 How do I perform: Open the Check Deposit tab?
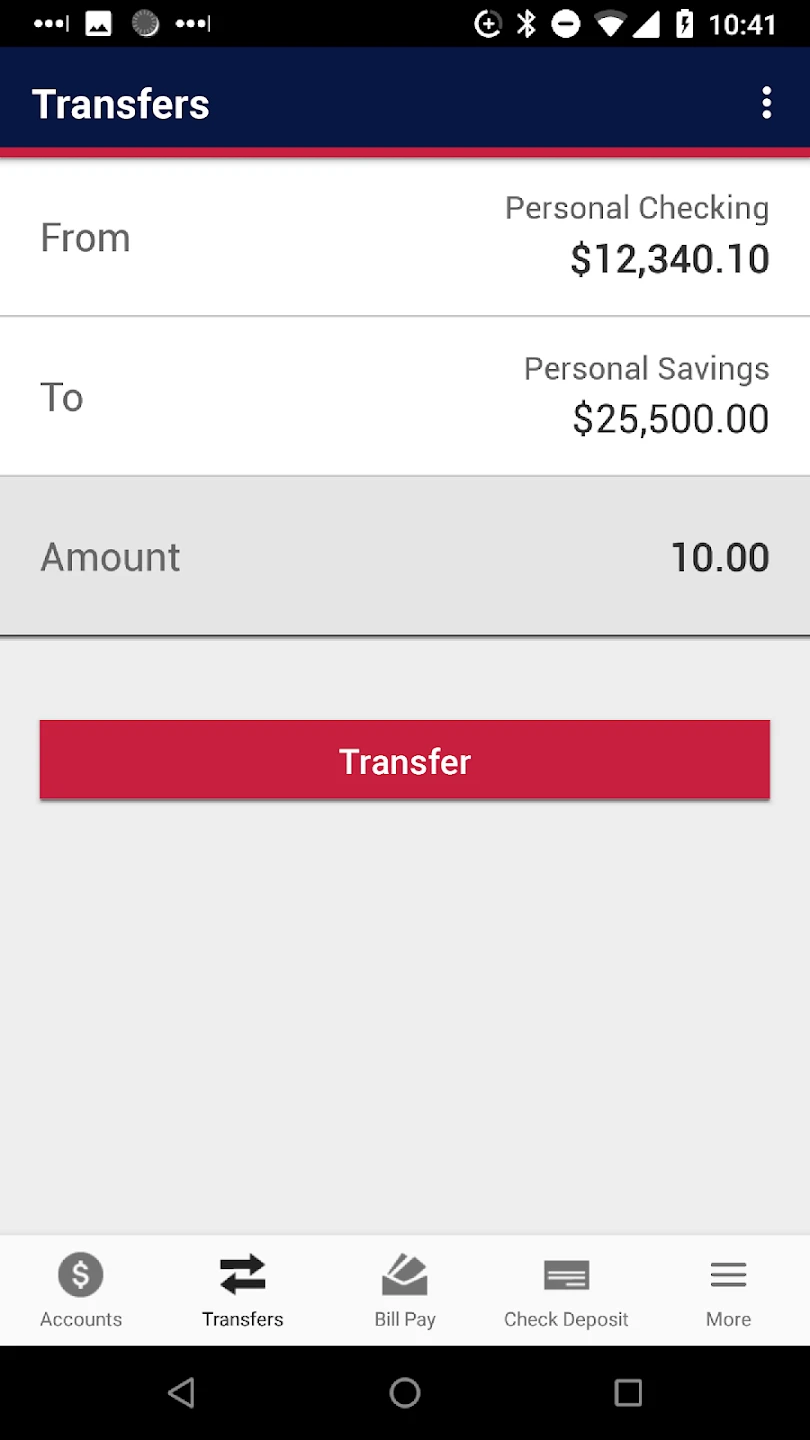coord(566,1290)
